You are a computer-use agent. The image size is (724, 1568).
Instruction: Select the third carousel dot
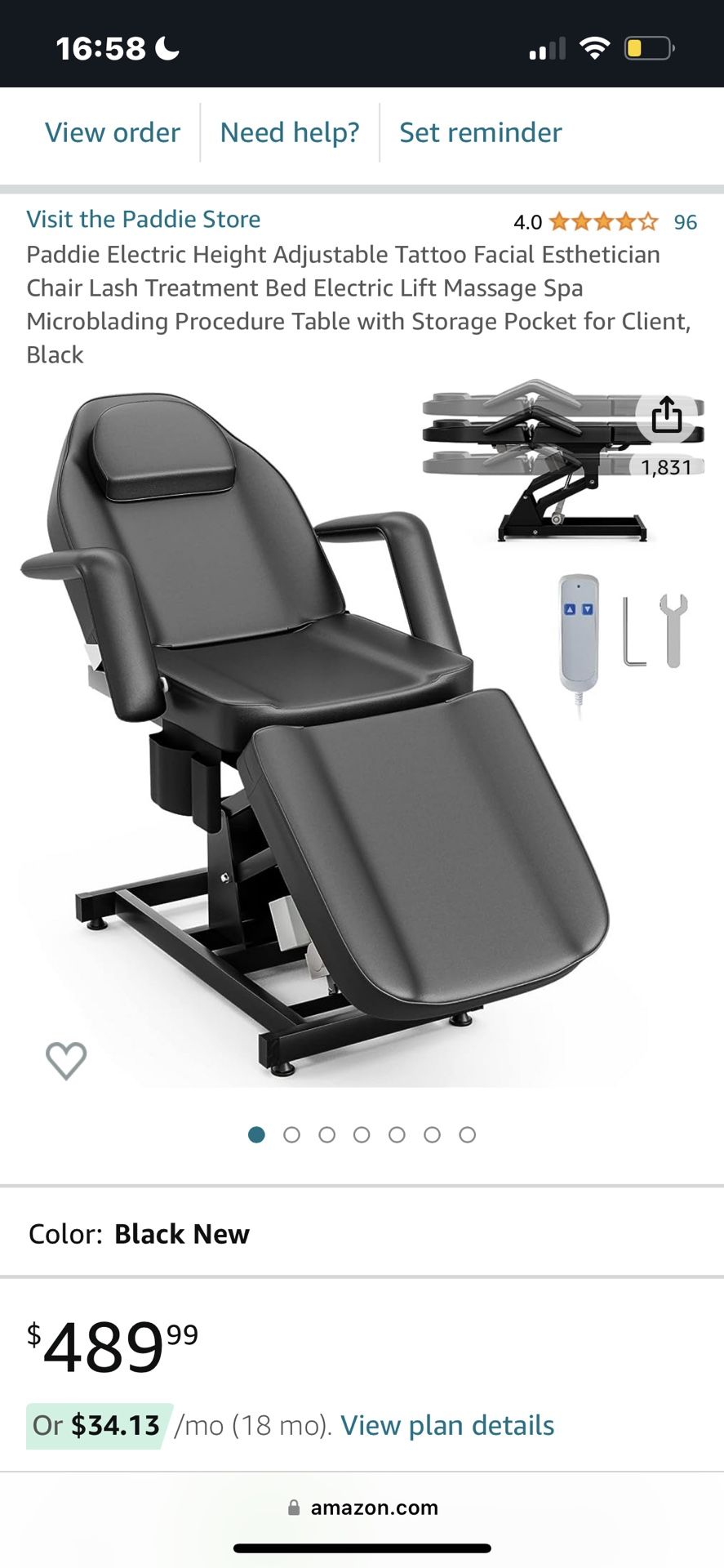pos(327,1134)
